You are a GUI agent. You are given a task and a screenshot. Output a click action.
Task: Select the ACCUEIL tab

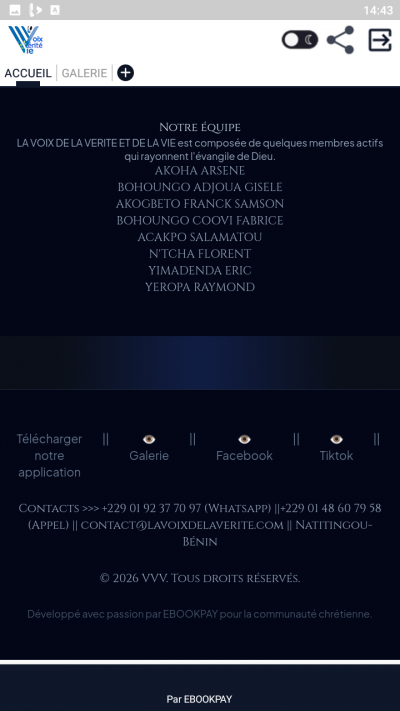click(x=28, y=73)
